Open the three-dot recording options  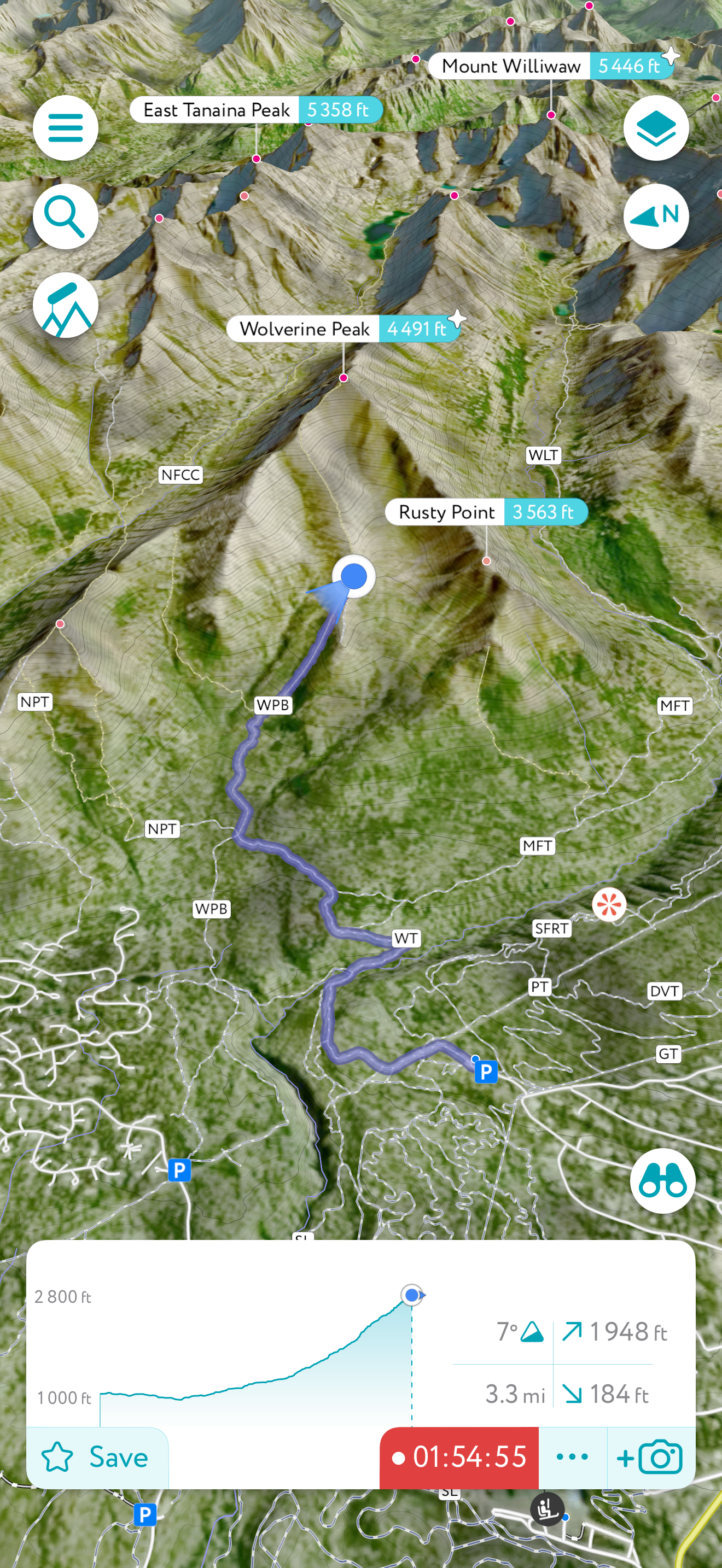tap(572, 1457)
